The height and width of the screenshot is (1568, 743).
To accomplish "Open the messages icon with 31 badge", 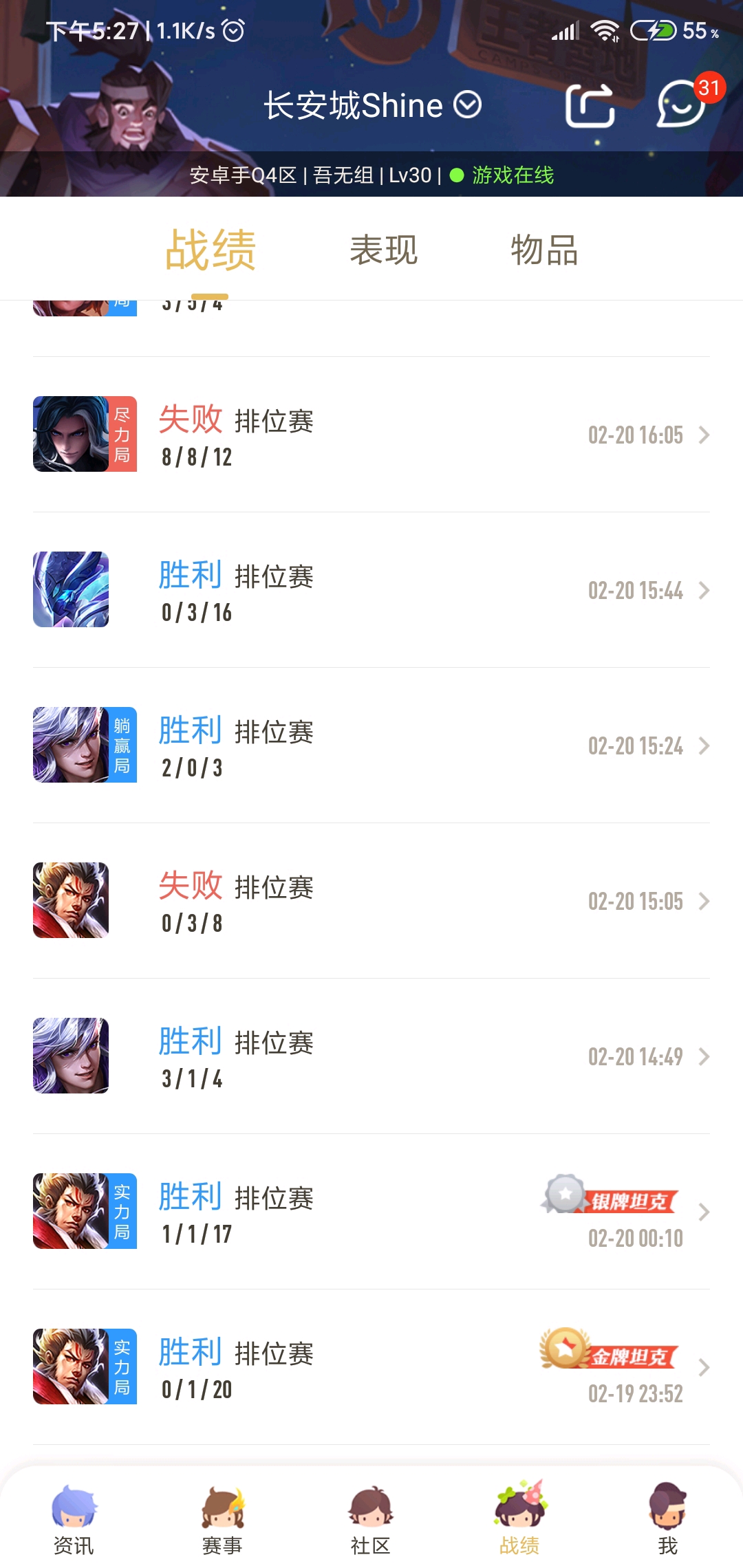I will click(682, 105).
